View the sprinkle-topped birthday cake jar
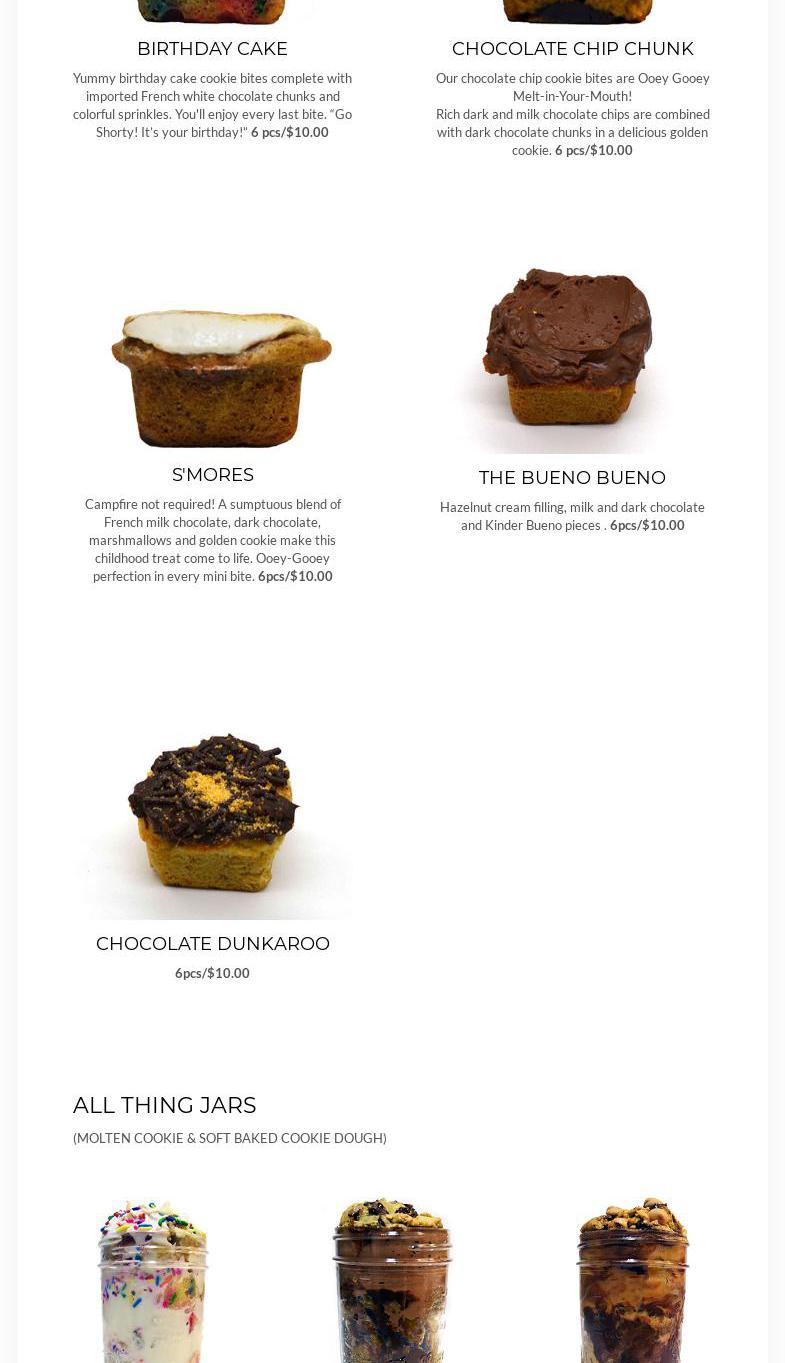 152,1280
